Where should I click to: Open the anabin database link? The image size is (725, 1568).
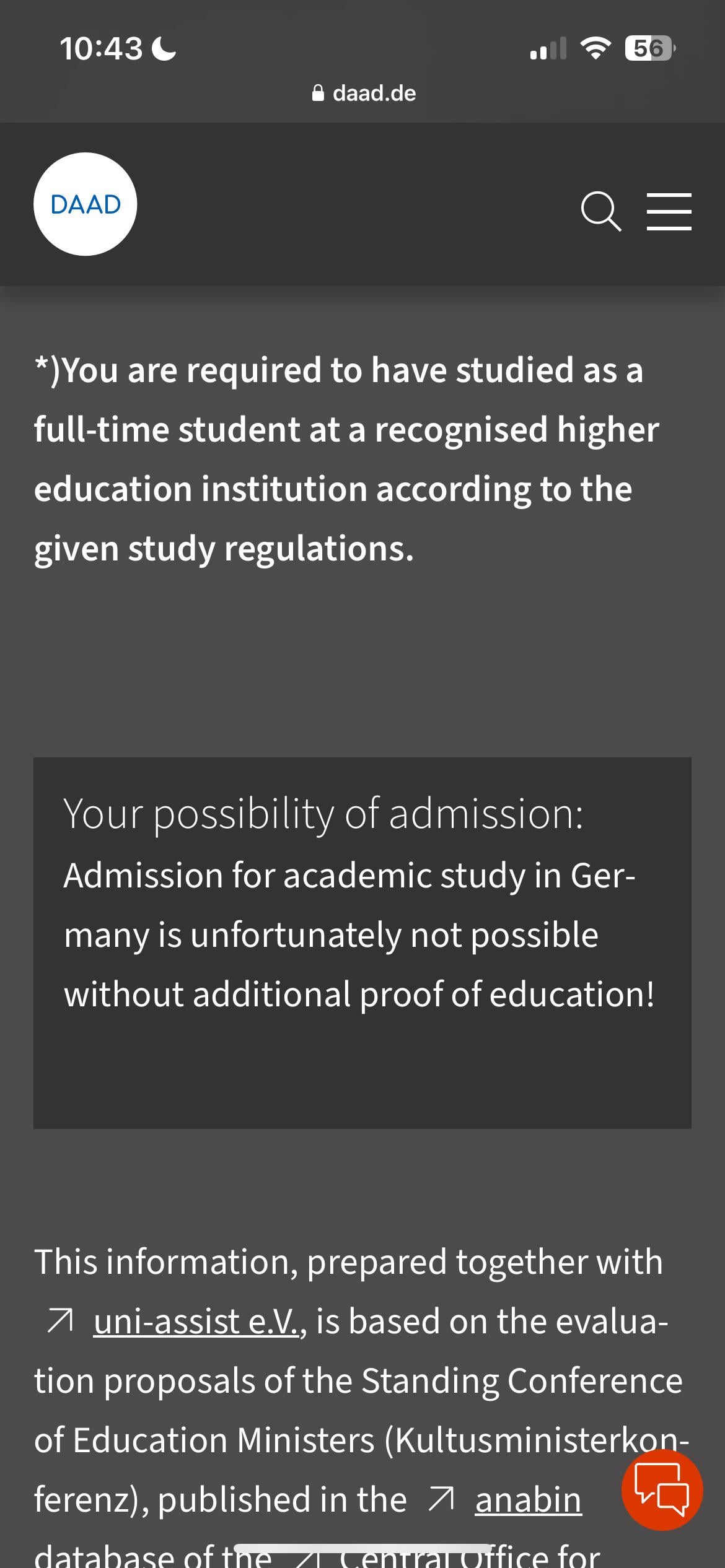click(528, 1500)
